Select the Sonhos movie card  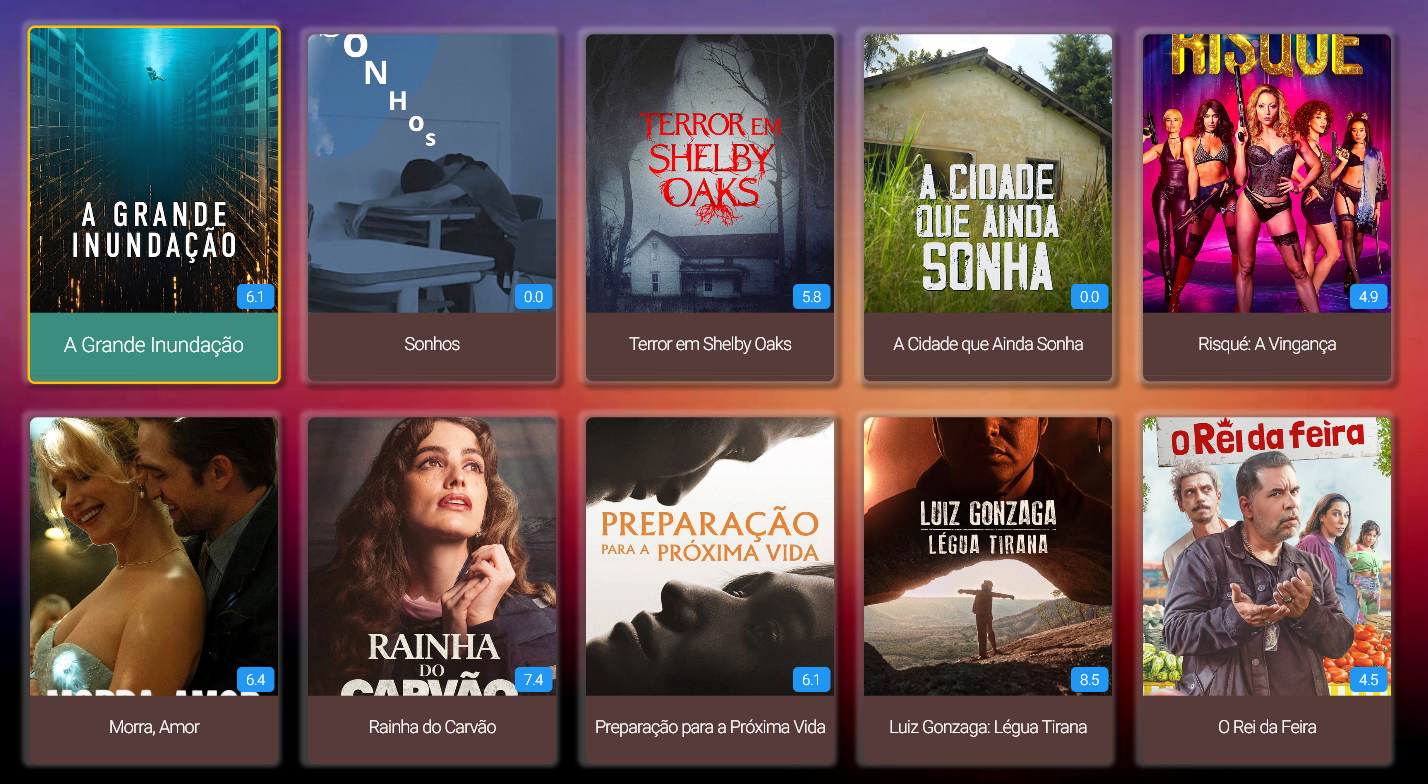click(432, 207)
